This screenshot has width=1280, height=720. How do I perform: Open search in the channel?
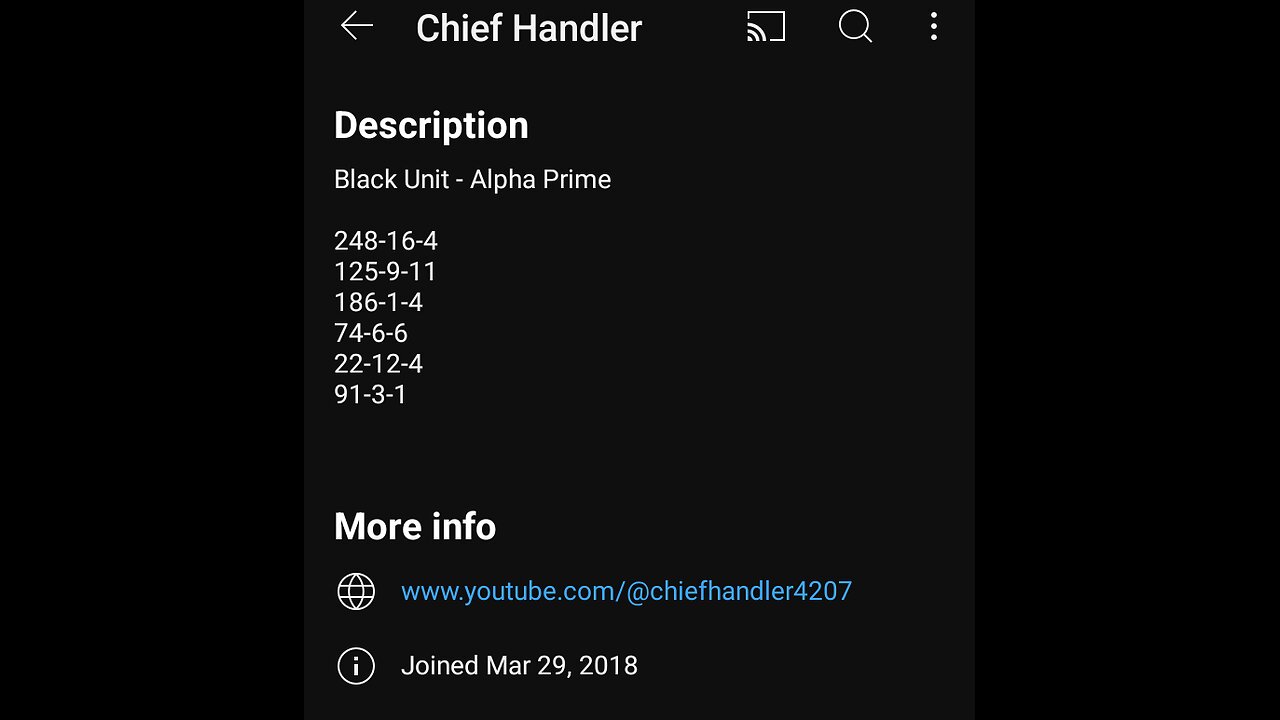click(855, 27)
